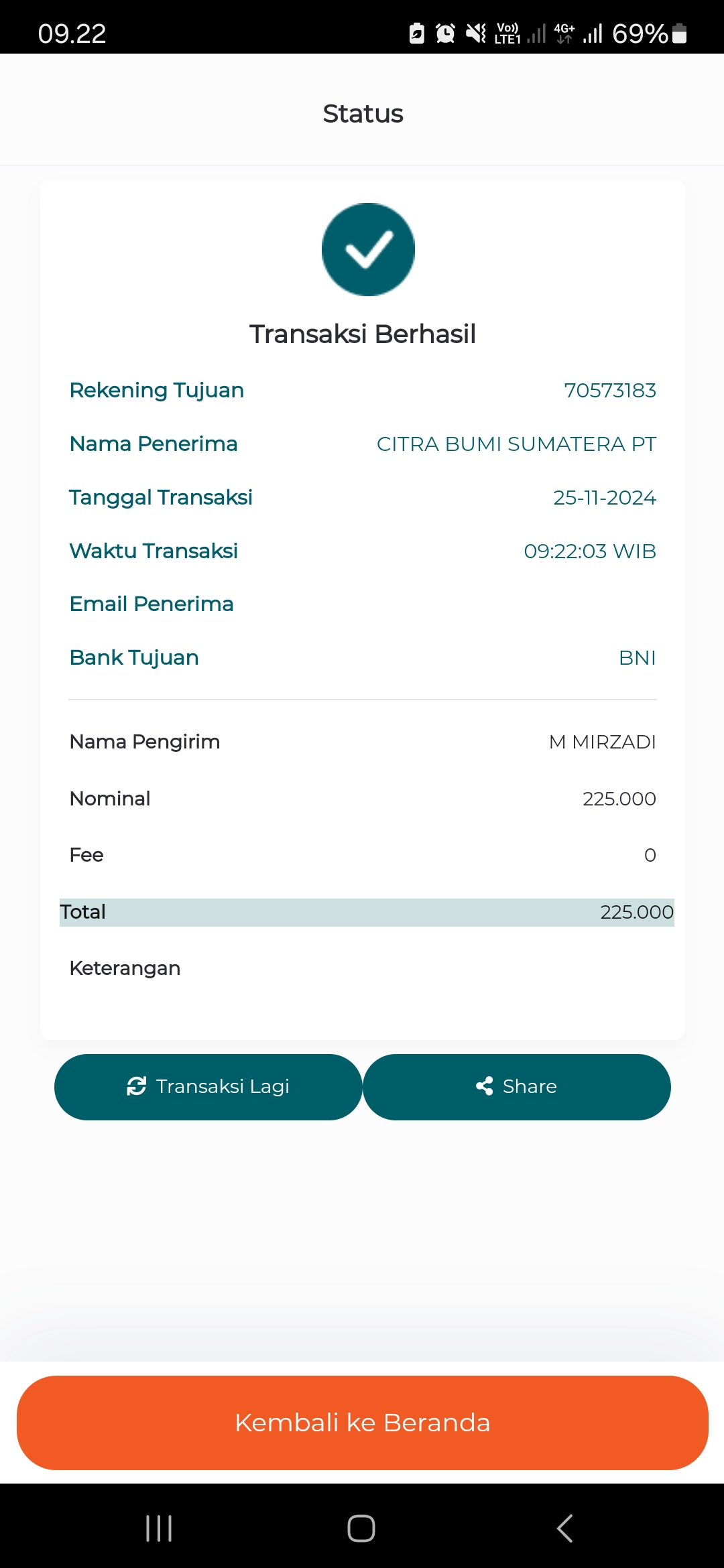Open recent apps from the navigation bar
This screenshot has width=724, height=1568.
click(x=159, y=1528)
